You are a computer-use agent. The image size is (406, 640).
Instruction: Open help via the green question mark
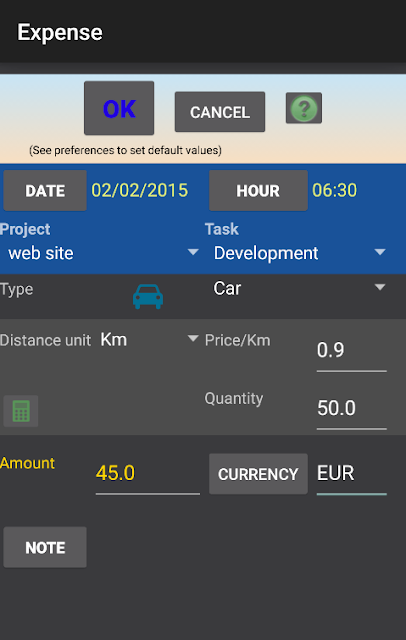(304, 108)
